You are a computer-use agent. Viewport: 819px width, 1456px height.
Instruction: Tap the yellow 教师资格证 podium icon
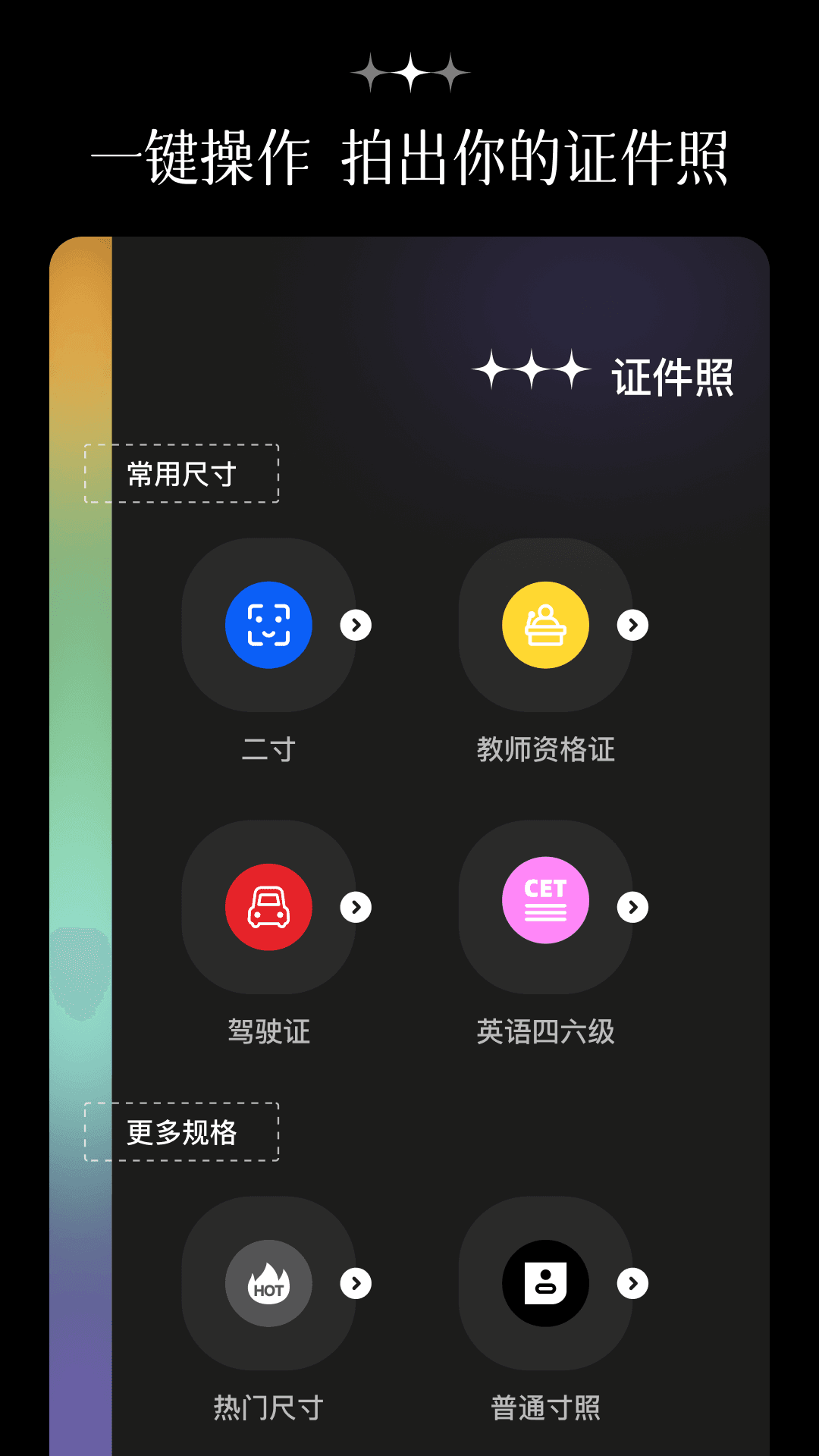545,624
